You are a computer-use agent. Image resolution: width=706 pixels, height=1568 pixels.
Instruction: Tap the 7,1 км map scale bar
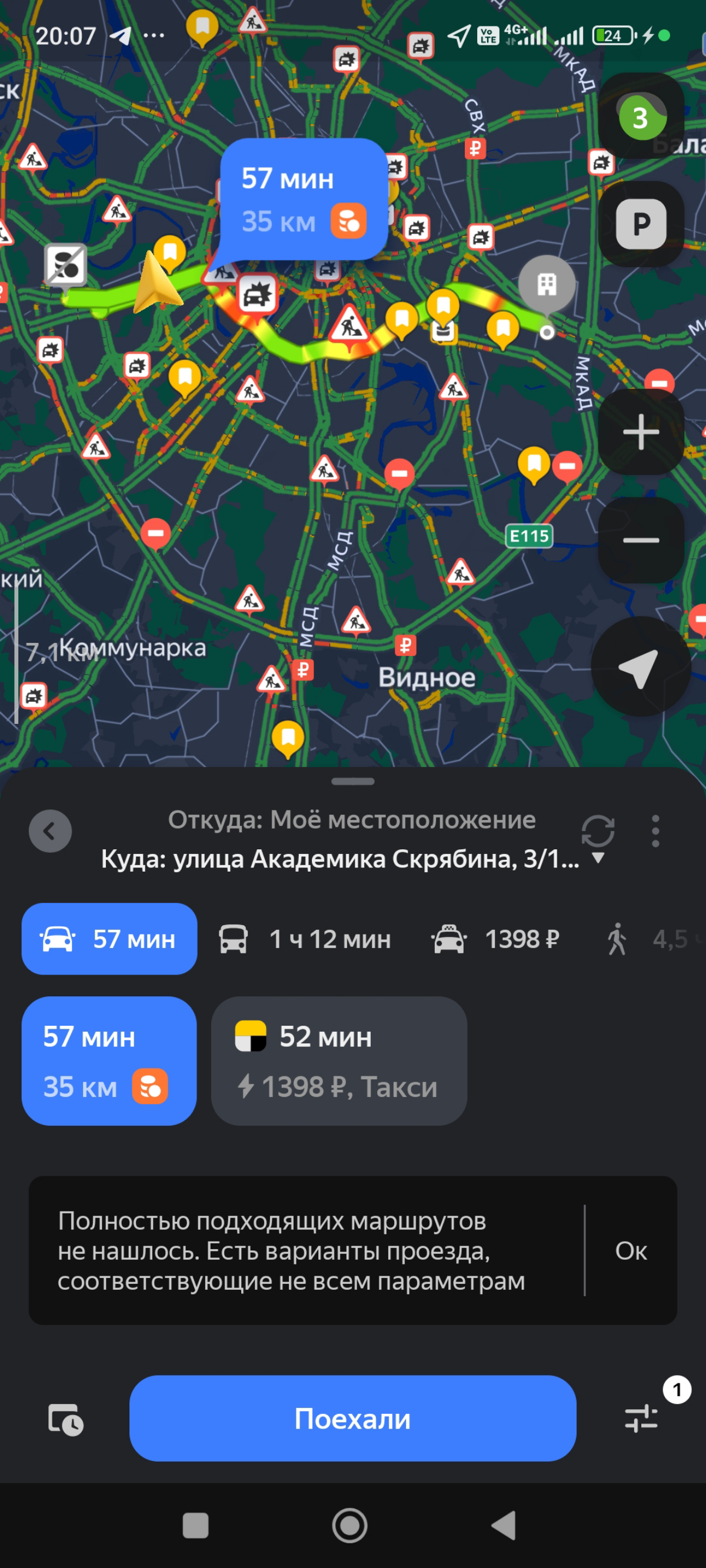coord(54,651)
